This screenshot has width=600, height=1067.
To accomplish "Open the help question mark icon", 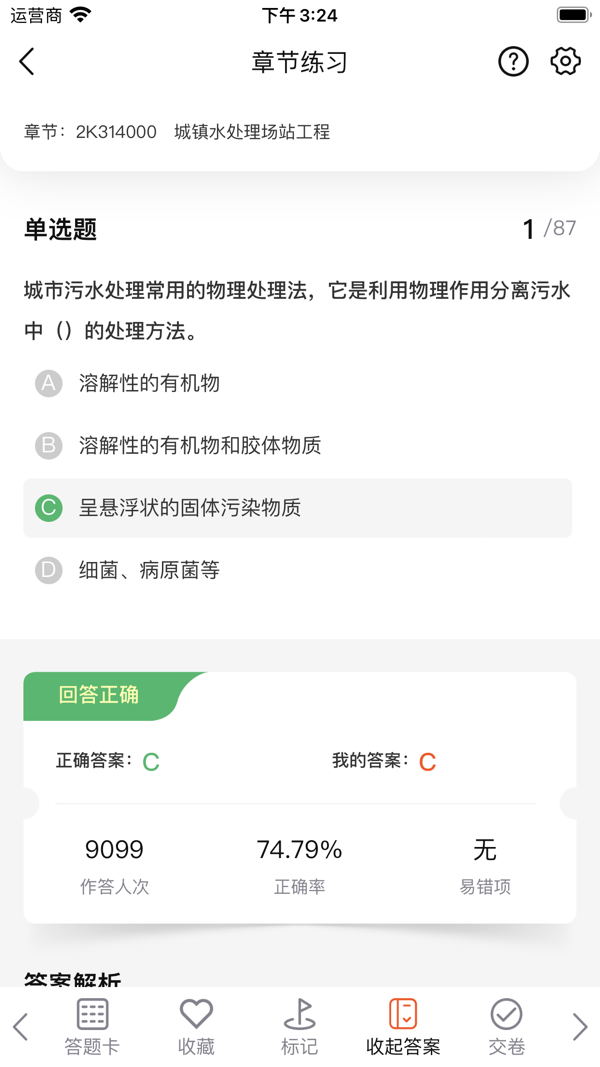I will [x=513, y=62].
